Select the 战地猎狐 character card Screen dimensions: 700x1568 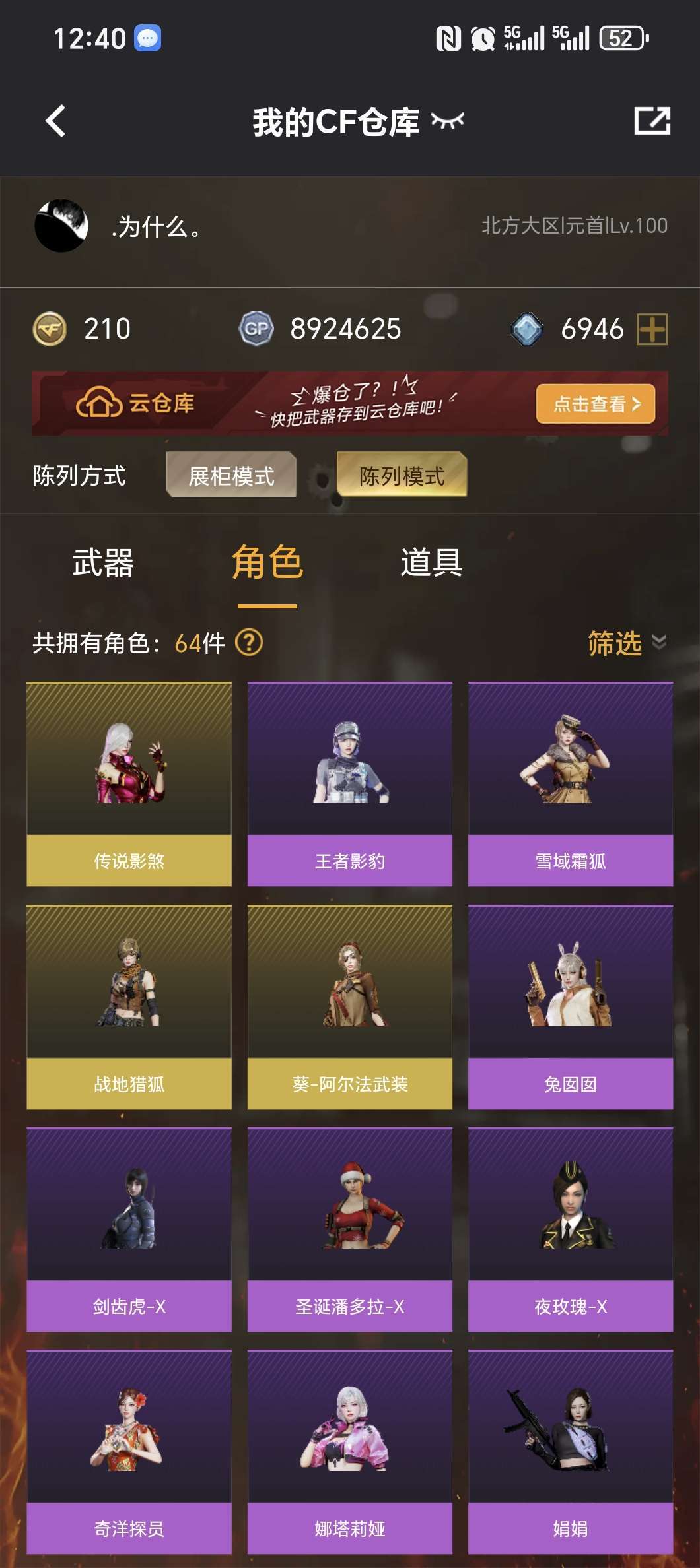coord(129,1006)
